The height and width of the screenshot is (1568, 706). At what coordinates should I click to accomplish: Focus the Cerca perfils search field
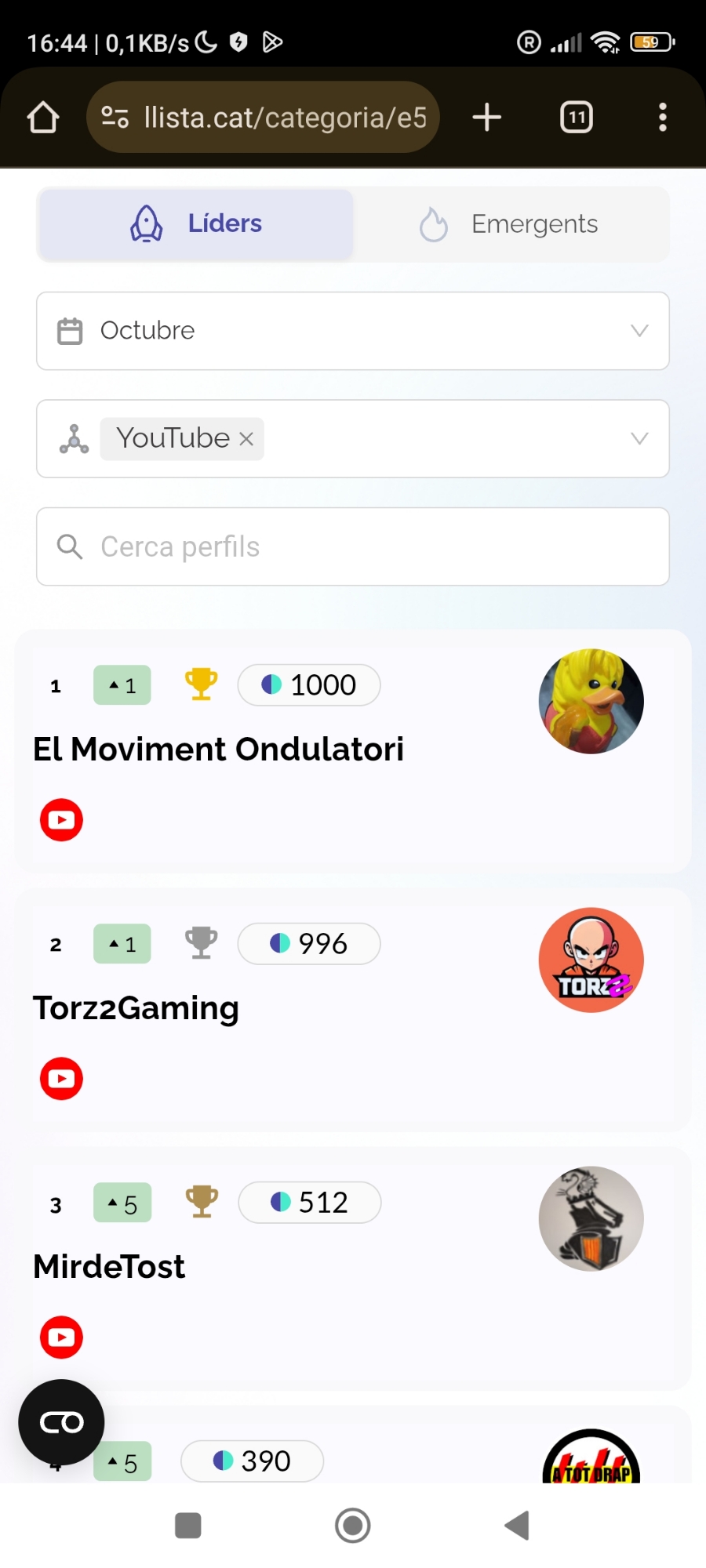point(353,546)
